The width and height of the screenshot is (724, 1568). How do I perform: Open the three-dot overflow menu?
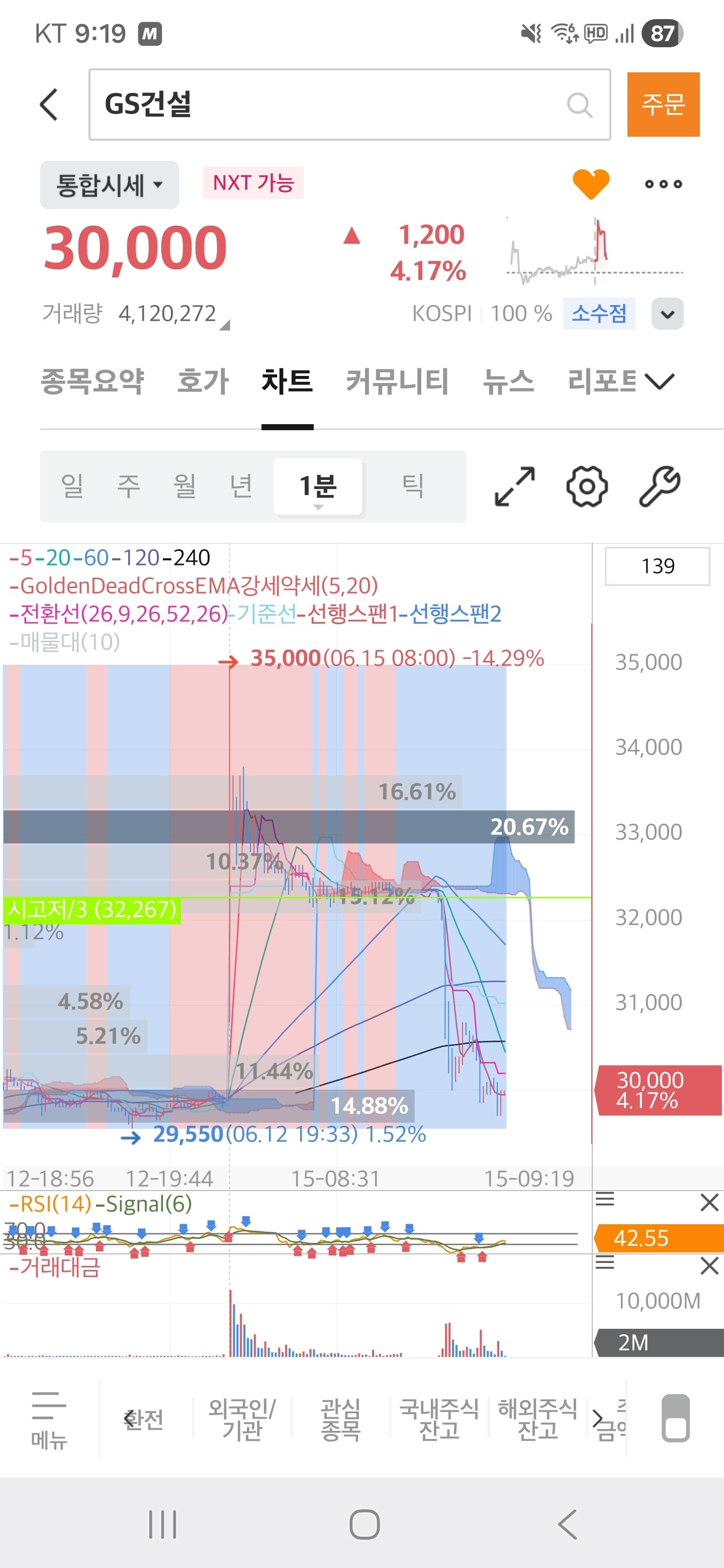[663, 184]
